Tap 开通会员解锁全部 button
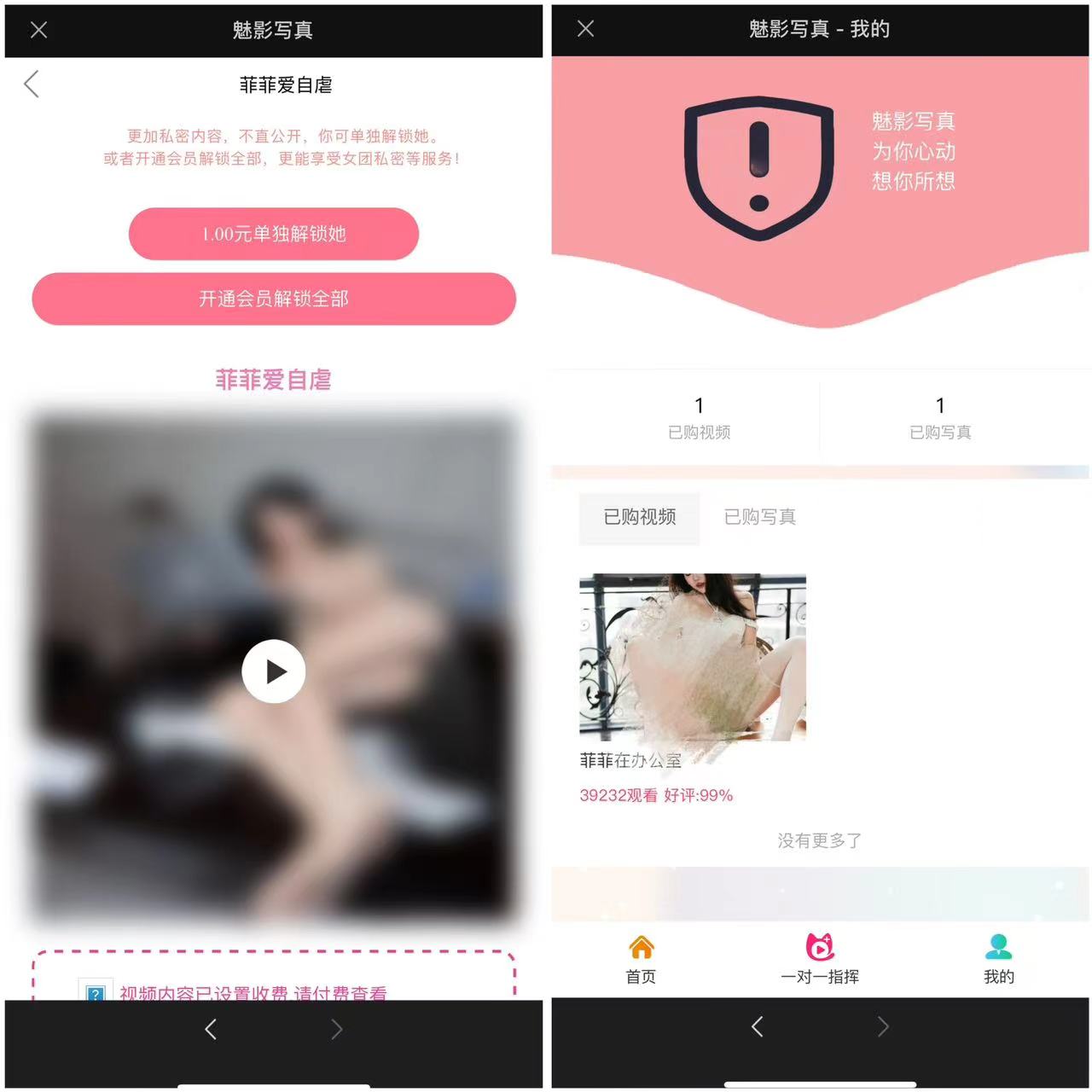Image resolution: width=1092 pixels, height=1092 pixels. pyautogui.click(x=273, y=299)
